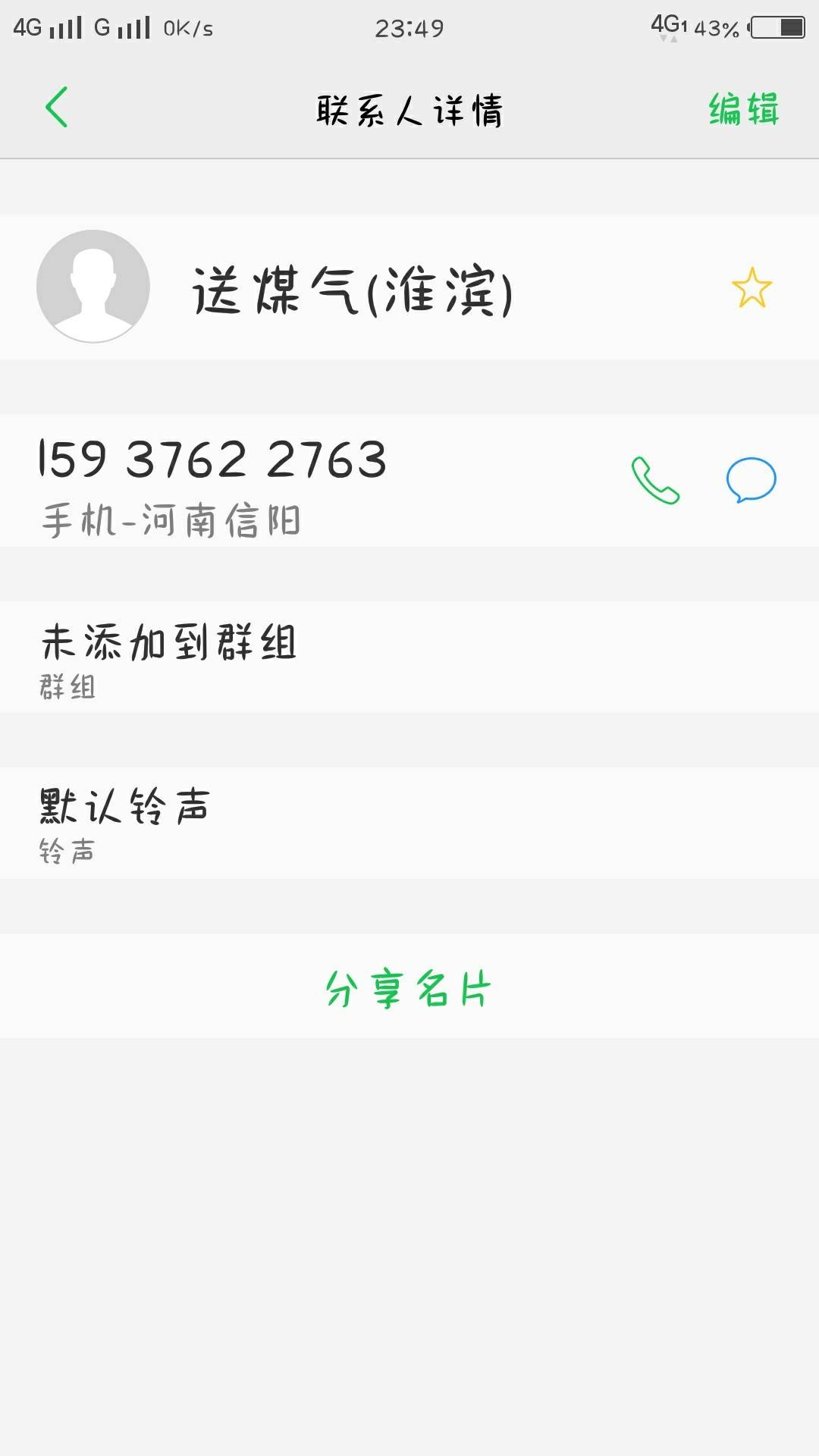Go back using the green arrow
Viewport: 819px width, 1456px height.
[x=57, y=107]
